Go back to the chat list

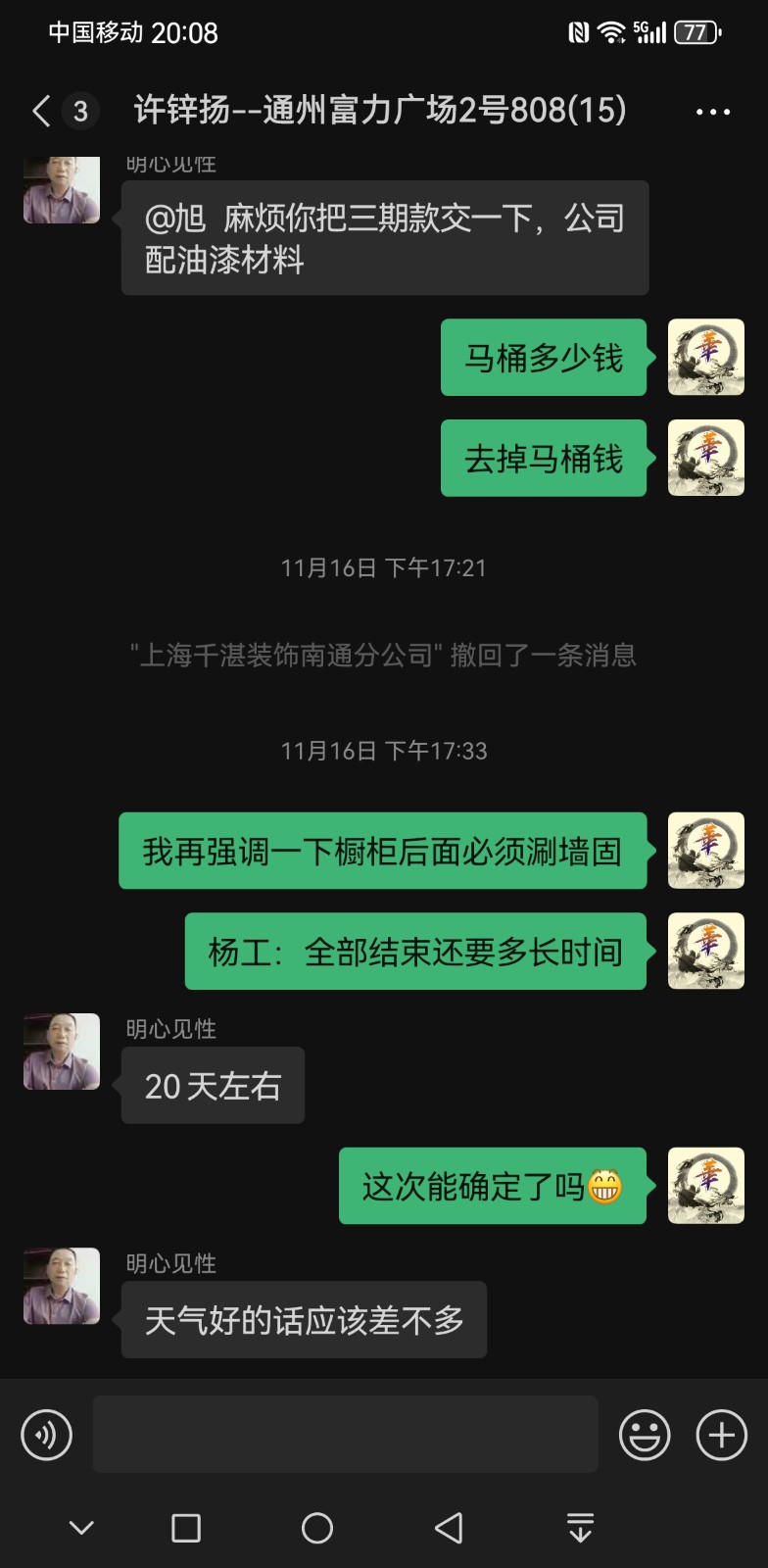coord(41,111)
